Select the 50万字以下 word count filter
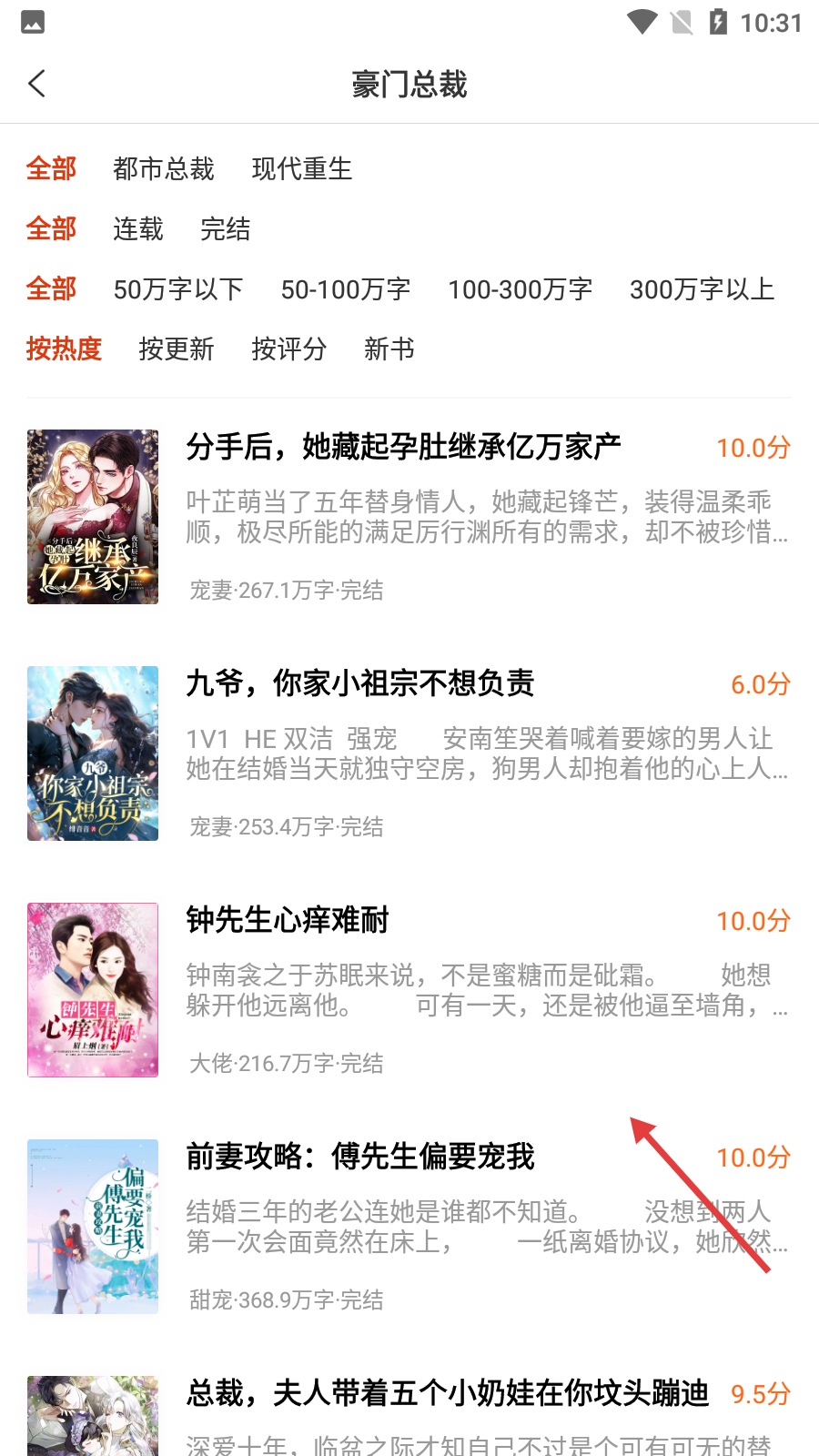 point(177,289)
